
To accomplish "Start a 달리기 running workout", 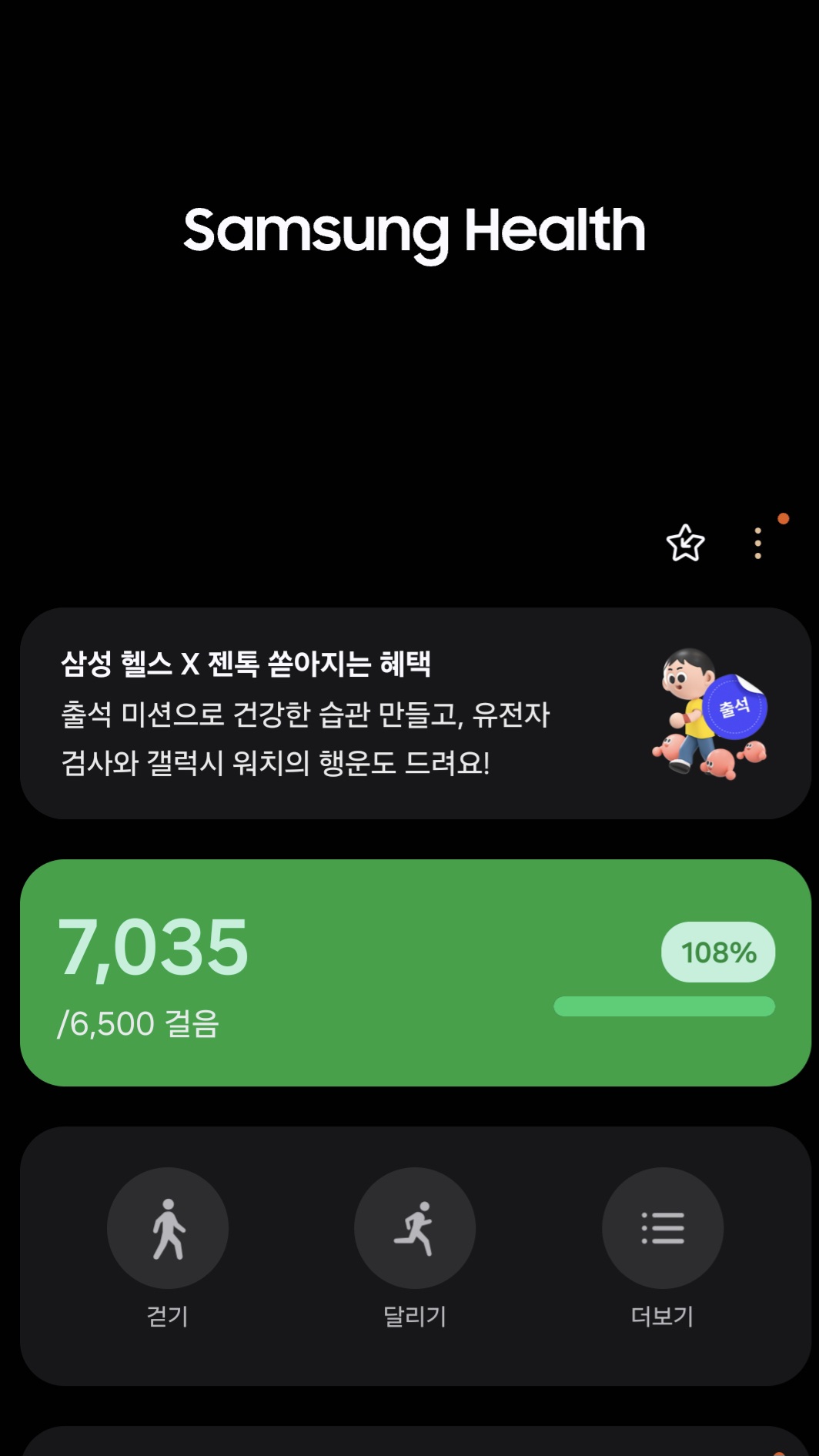I will [415, 1228].
